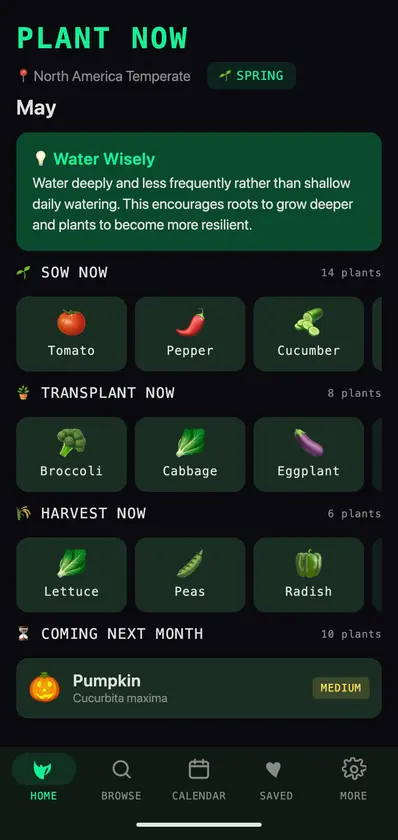Viewport: 398px width, 840px height.
Task: View the Peas card
Action: coord(190,575)
